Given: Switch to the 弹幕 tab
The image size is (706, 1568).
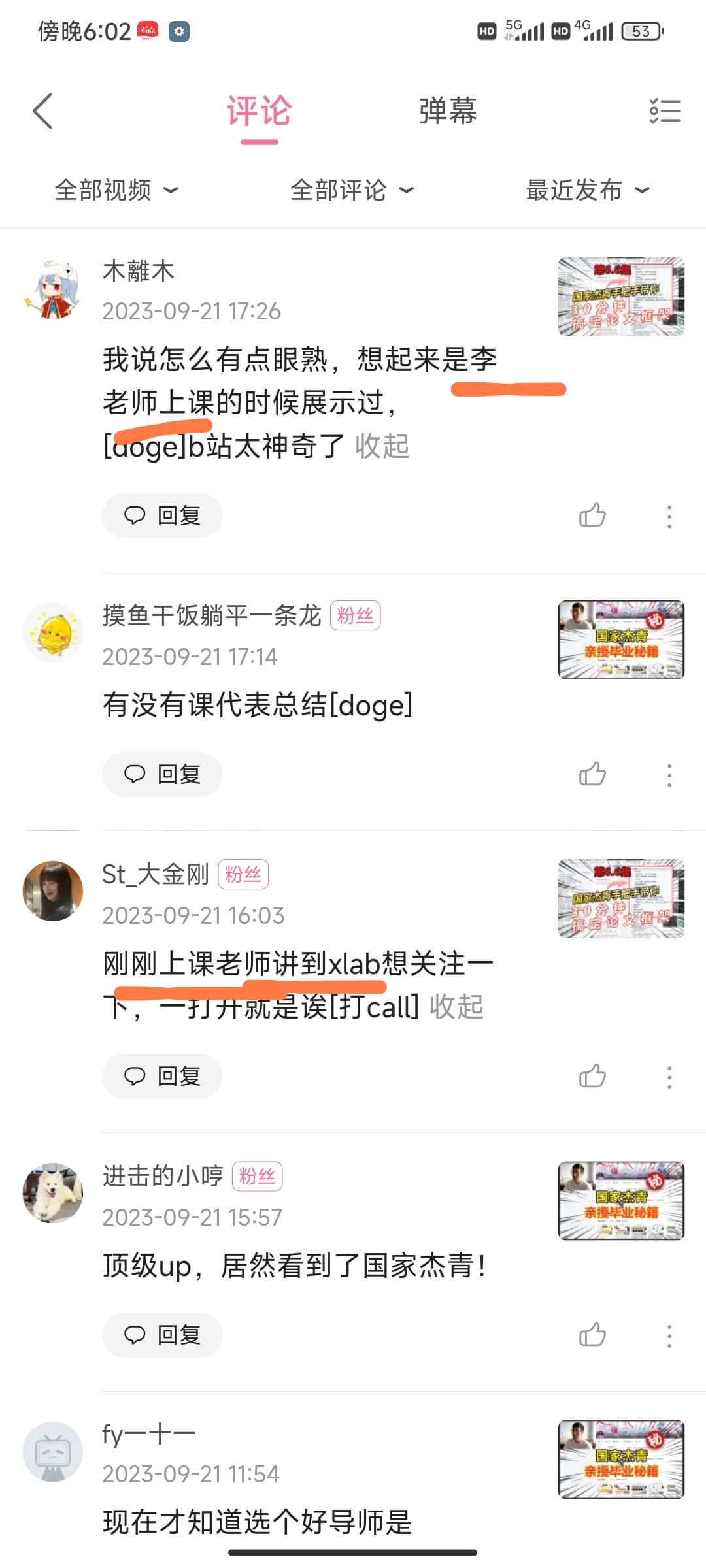Looking at the screenshot, I should (448, 111).
